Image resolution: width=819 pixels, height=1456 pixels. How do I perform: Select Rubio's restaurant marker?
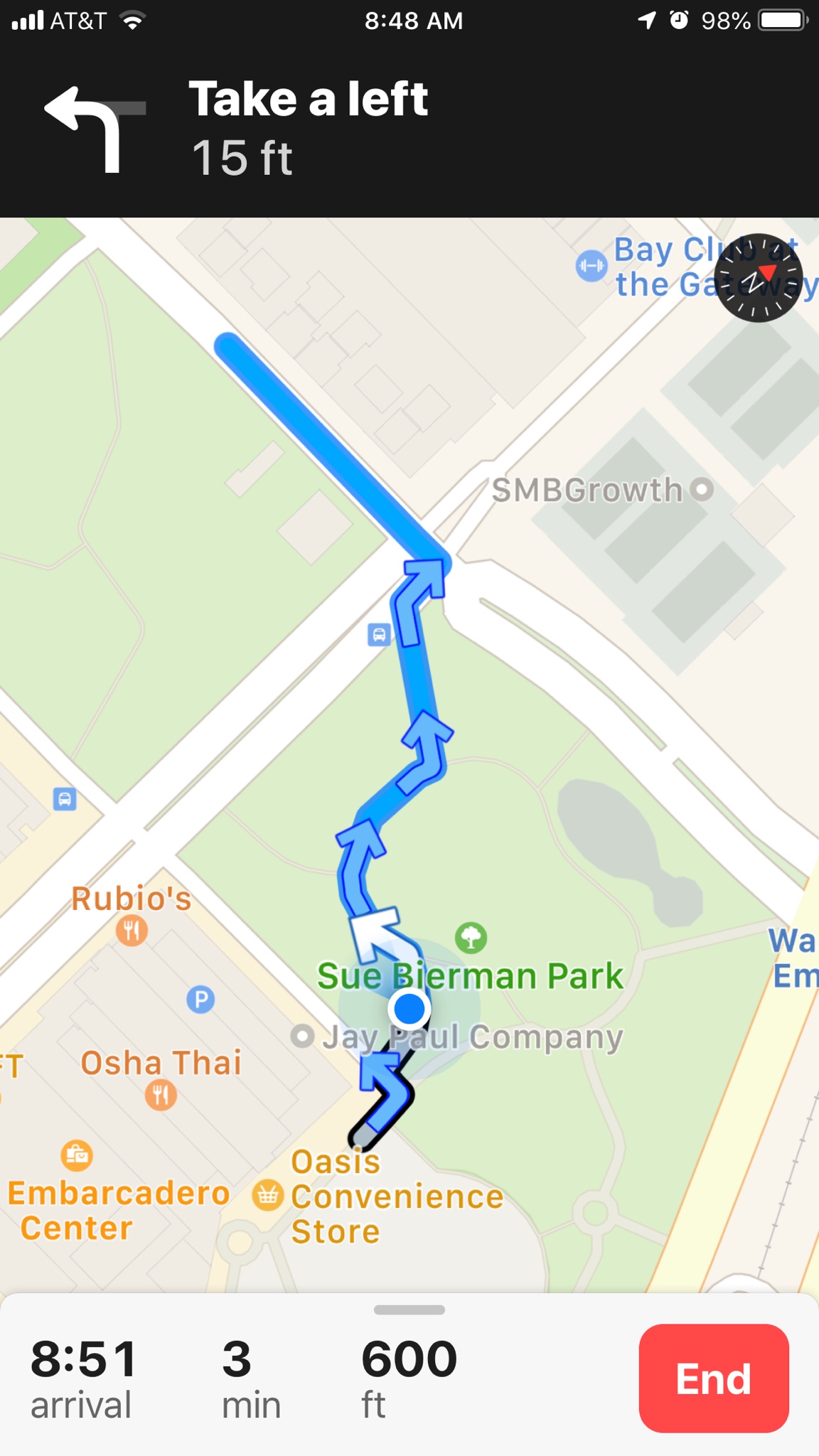tap(132, 930)
